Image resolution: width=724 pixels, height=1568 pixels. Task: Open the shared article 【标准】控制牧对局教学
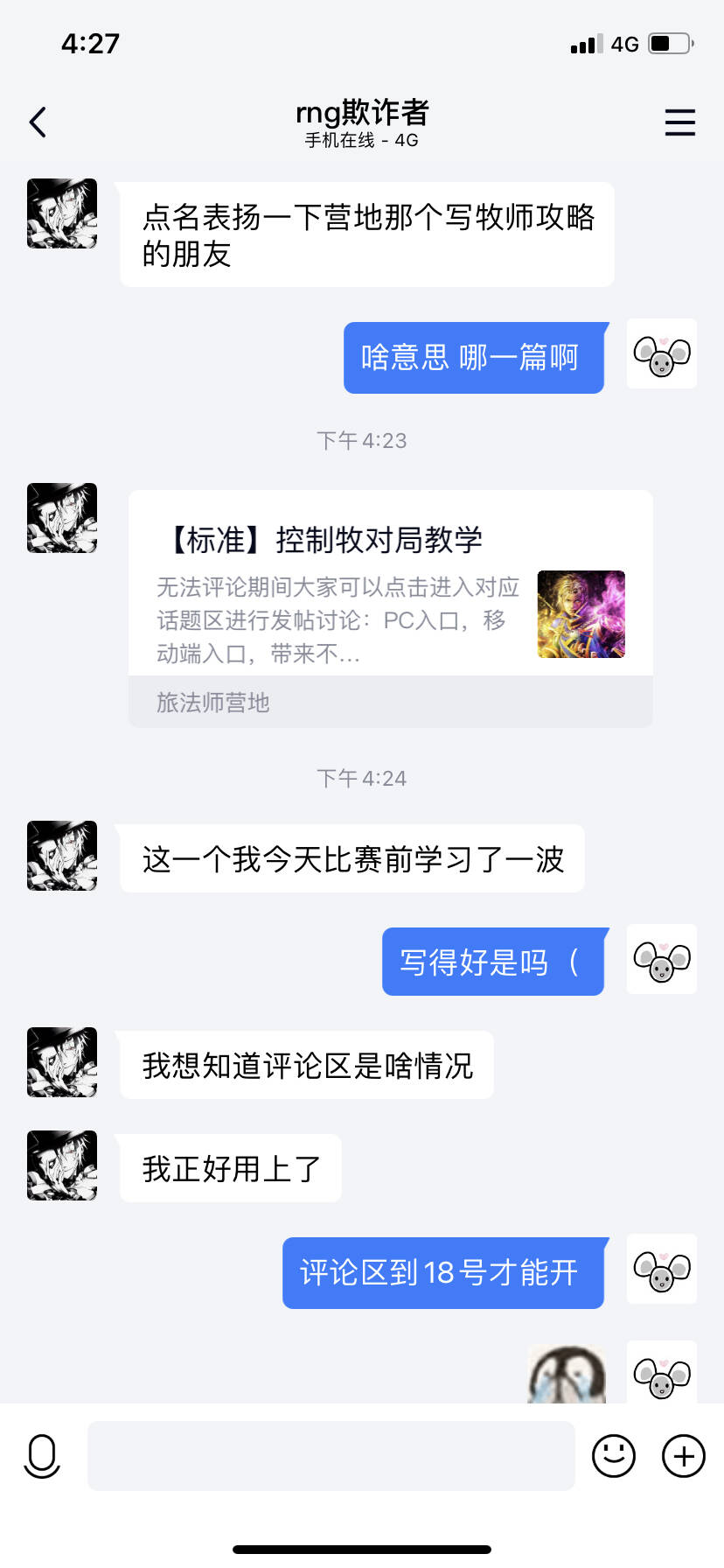(x=390, y=595)
